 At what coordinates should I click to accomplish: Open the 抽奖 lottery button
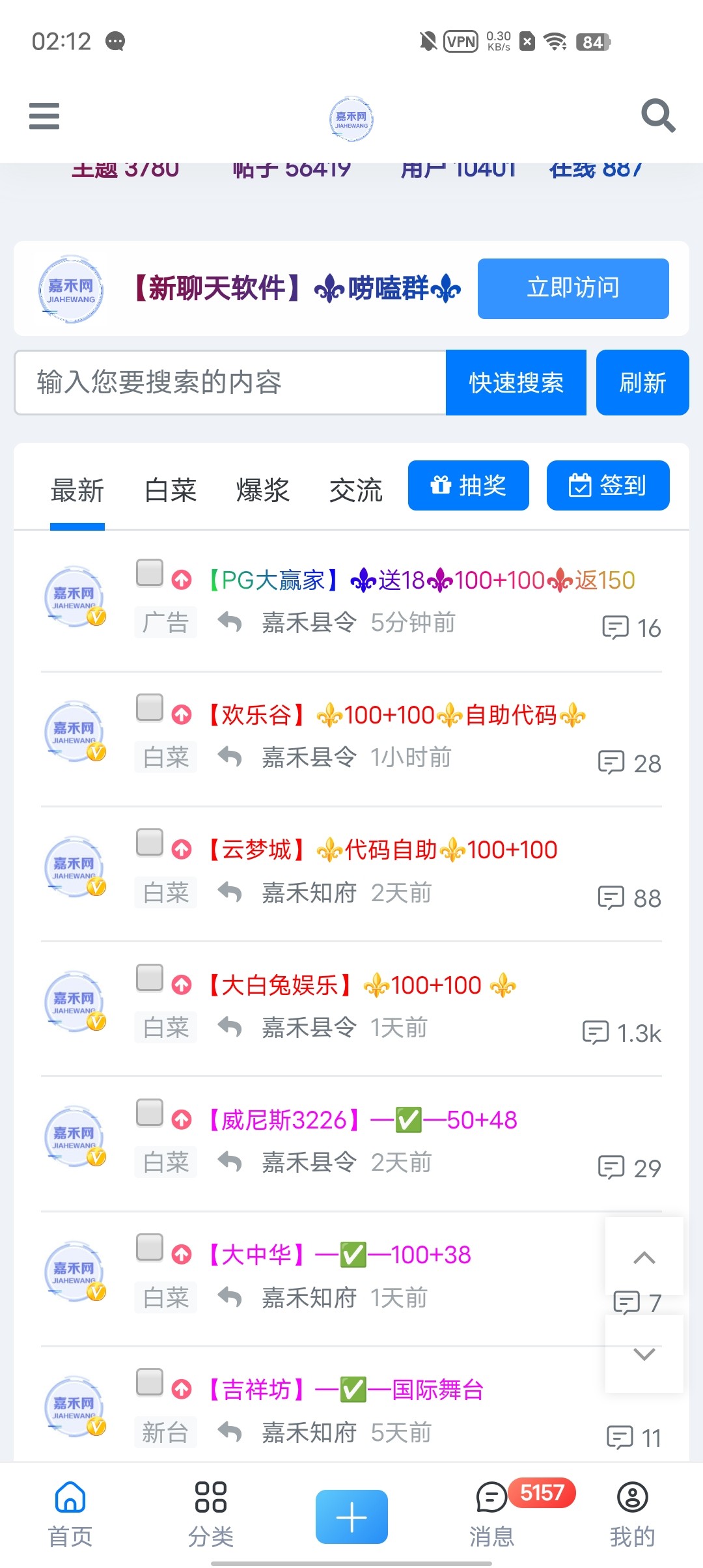coord(468,486)
